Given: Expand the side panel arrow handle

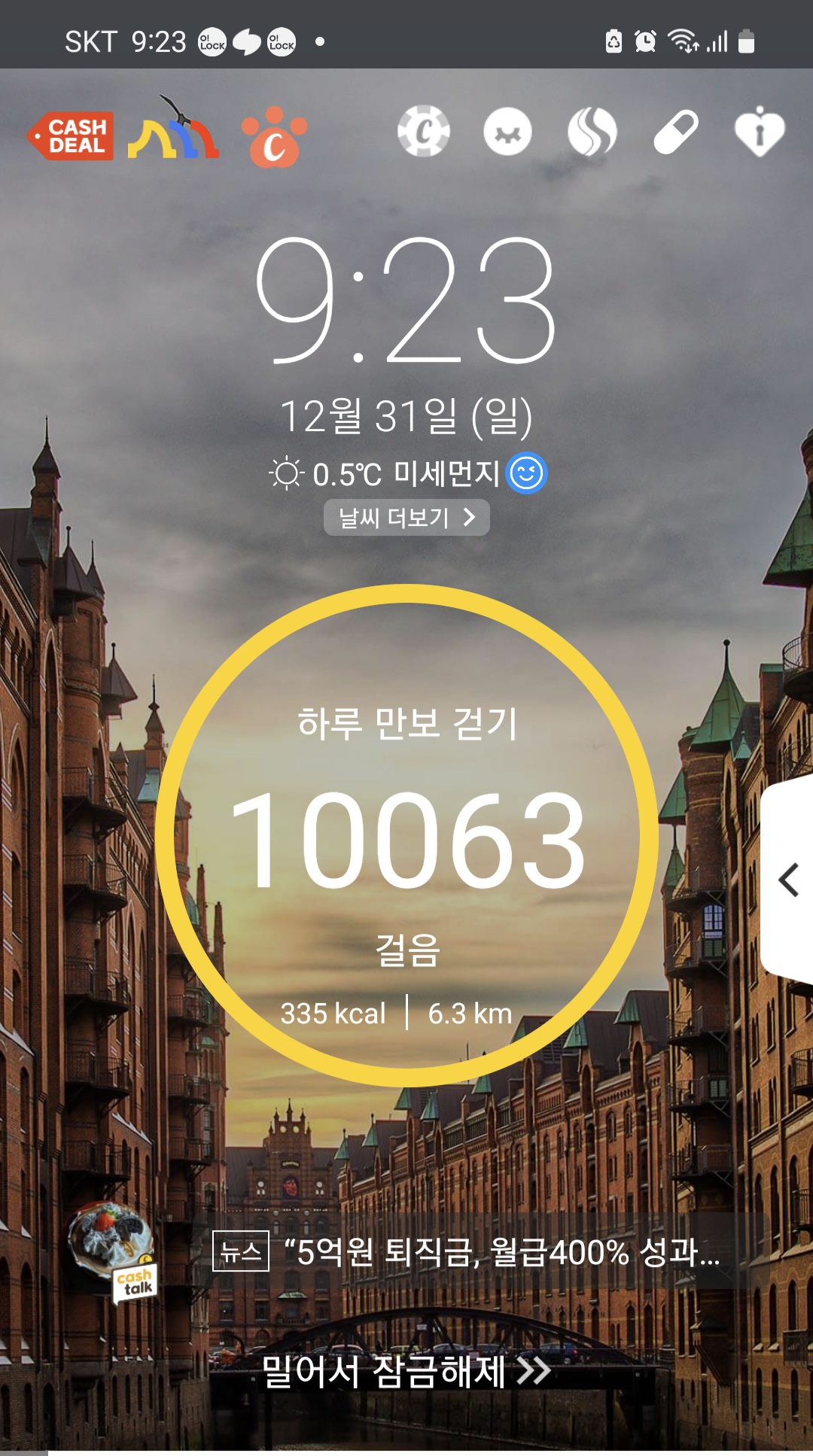Looking at the screenshot, I should 787,880.
